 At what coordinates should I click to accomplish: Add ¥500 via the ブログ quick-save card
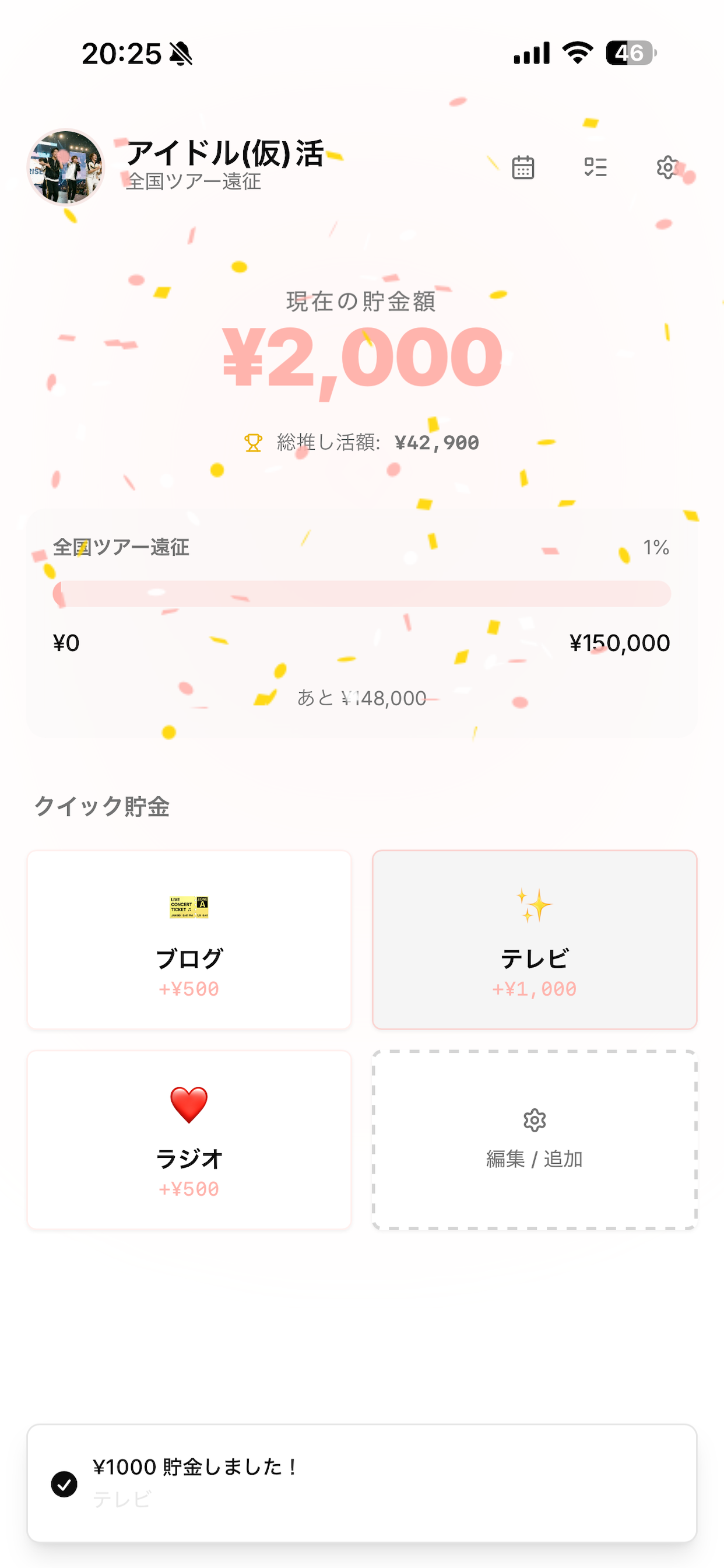[x=189, y=939]
